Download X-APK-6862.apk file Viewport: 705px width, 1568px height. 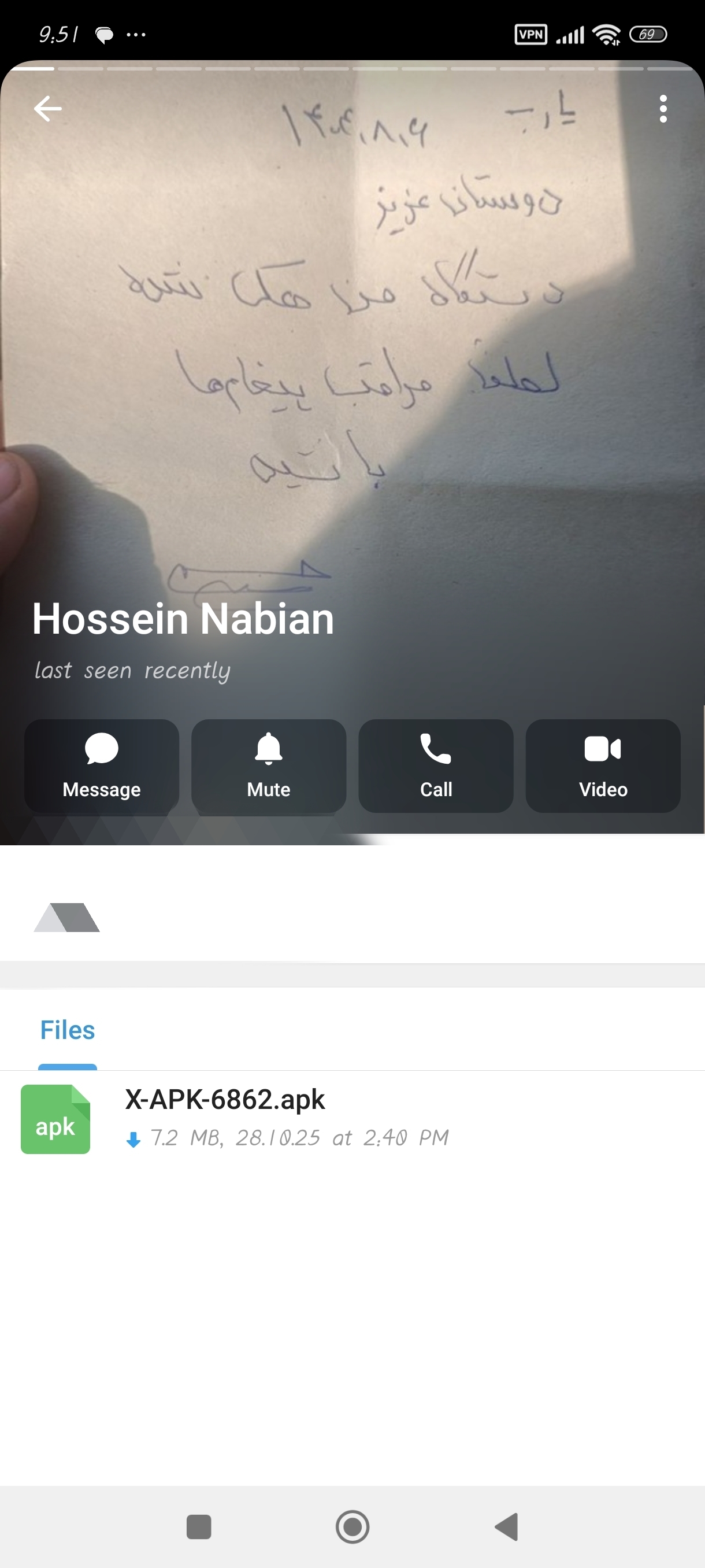(55, 1119)
